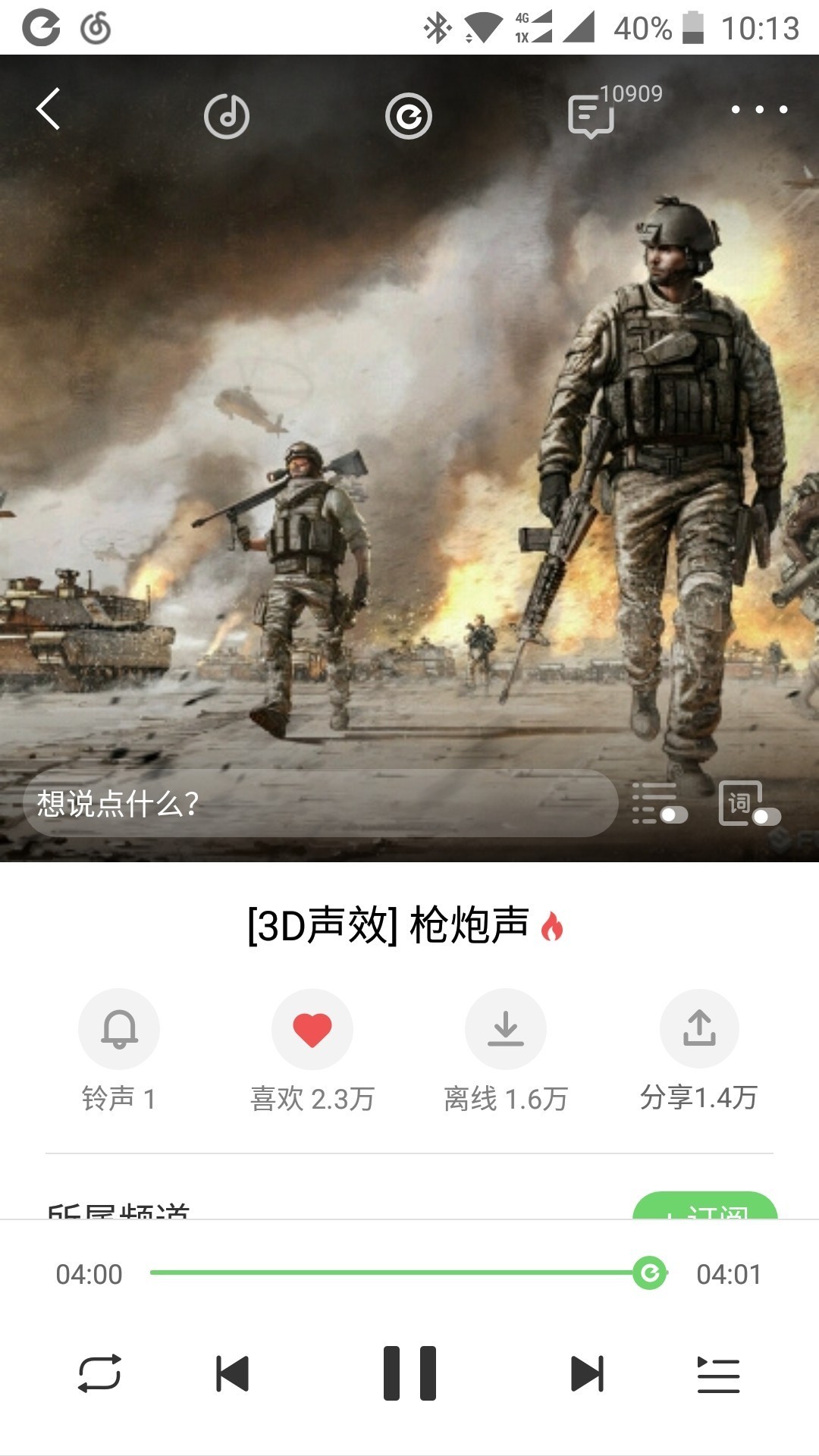
Task: Skip to the previous track
Action: [x=233, y=1373]
